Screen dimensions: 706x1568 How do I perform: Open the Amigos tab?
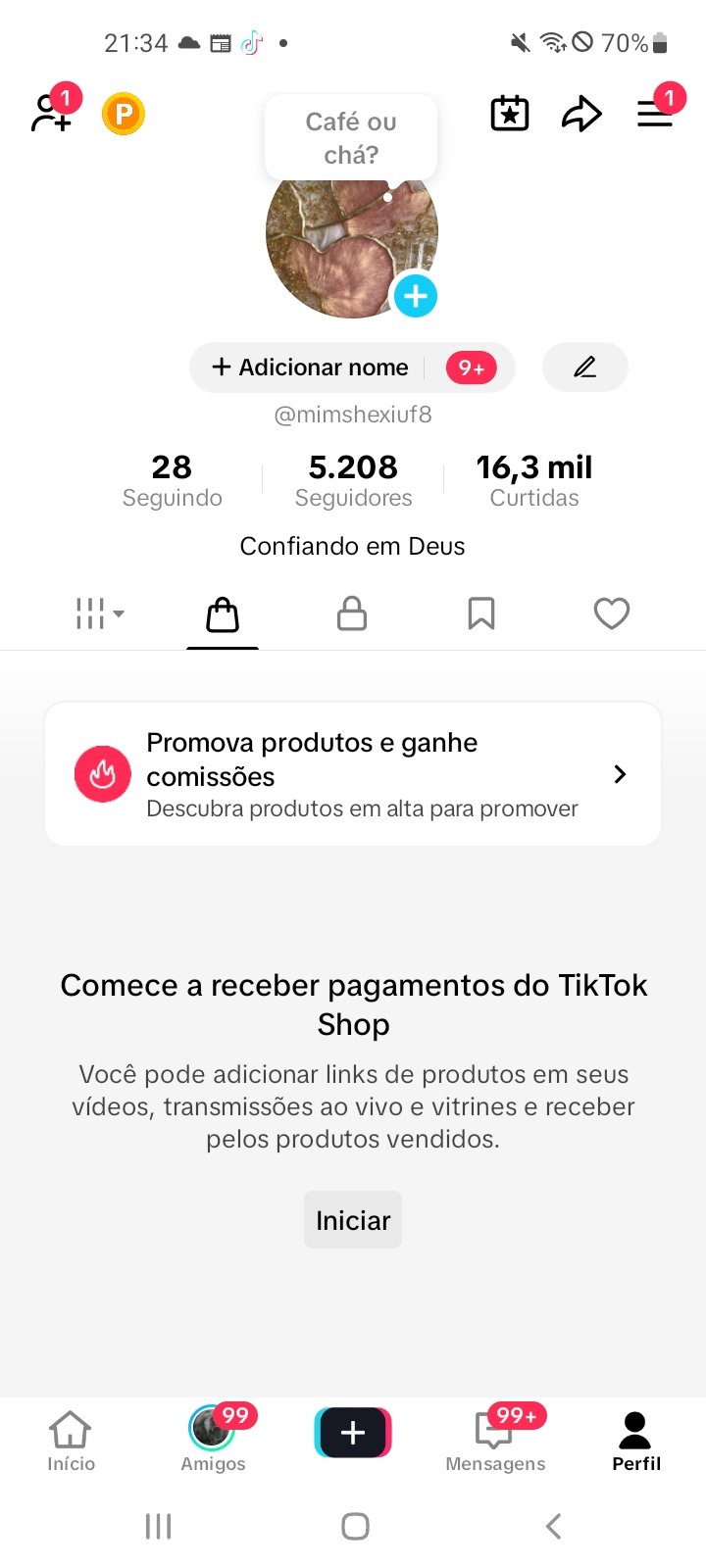[213, 1441]
